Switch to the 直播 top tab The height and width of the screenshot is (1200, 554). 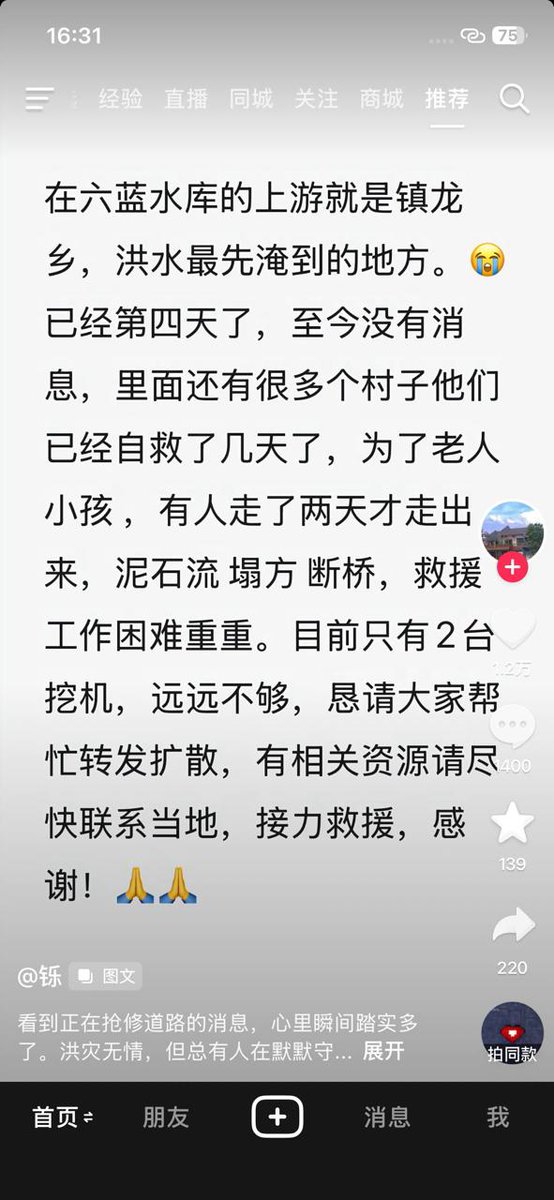coord(186,98)
